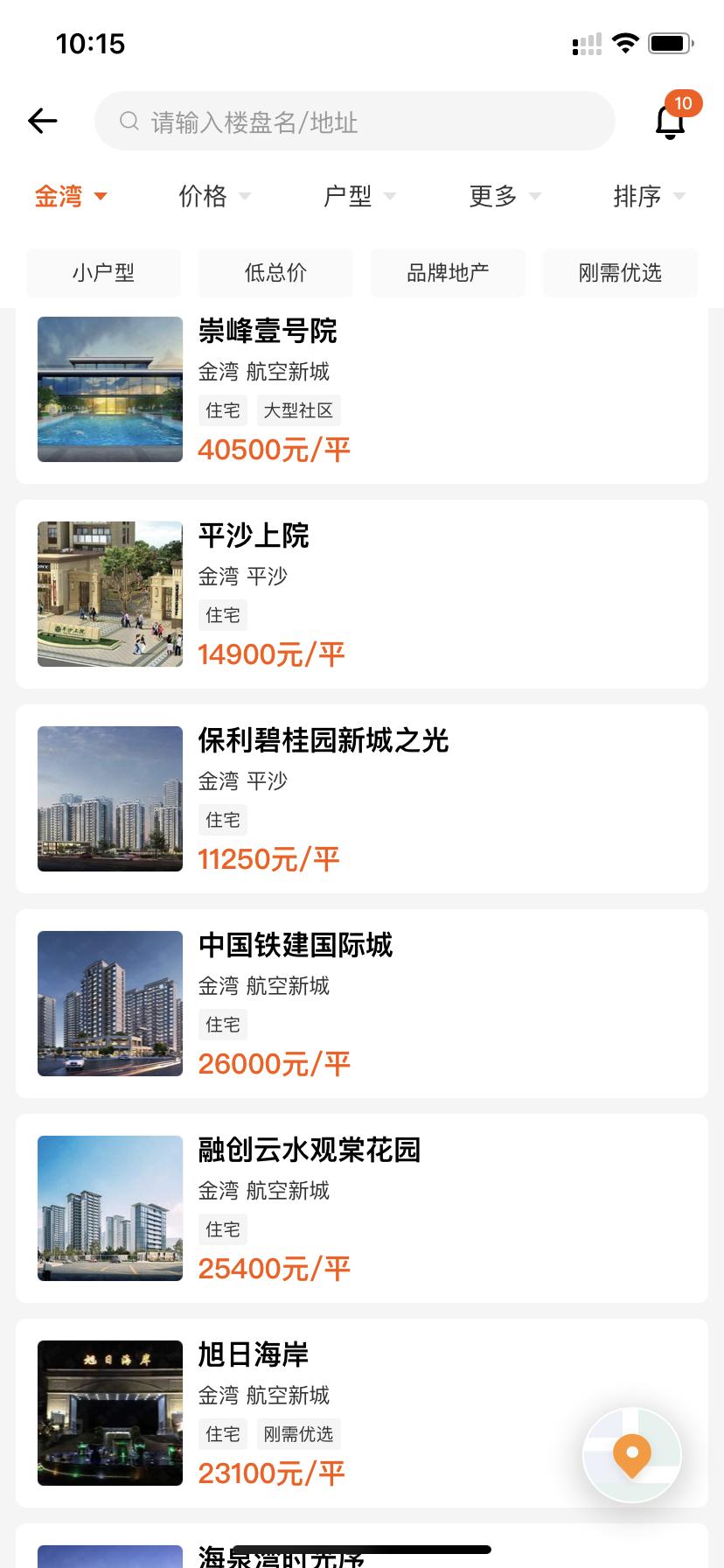724x1568 pixels.
Task: Enable the 低总价 filter
Action: 275,272
